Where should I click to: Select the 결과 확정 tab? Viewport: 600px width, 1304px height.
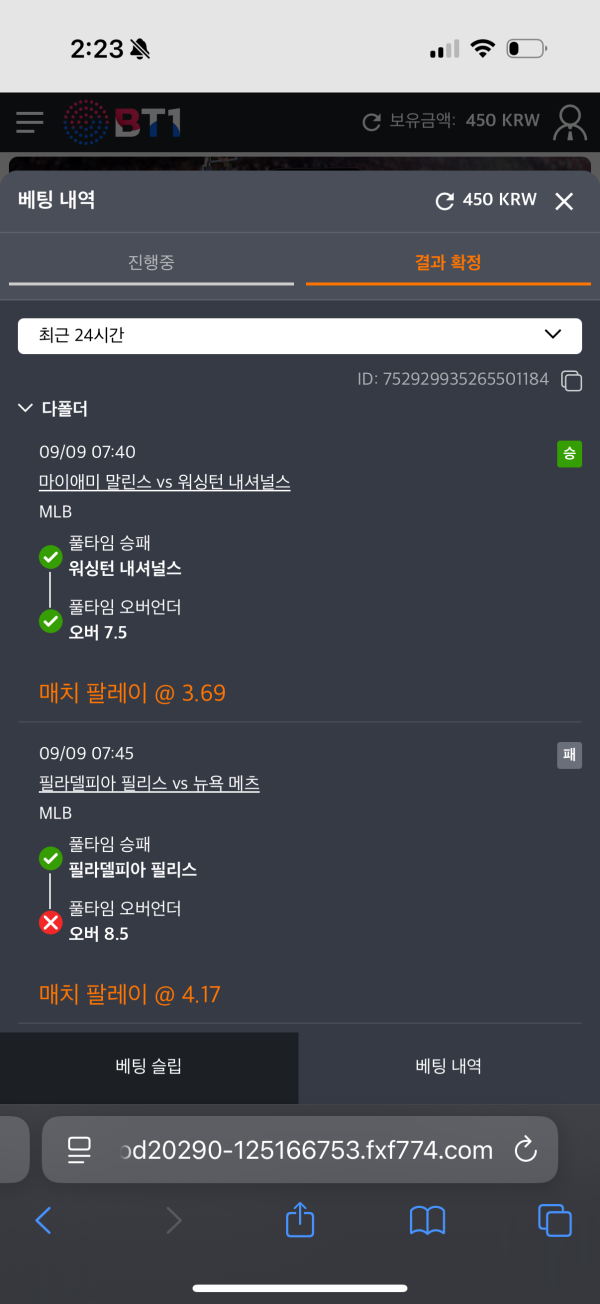448,263
